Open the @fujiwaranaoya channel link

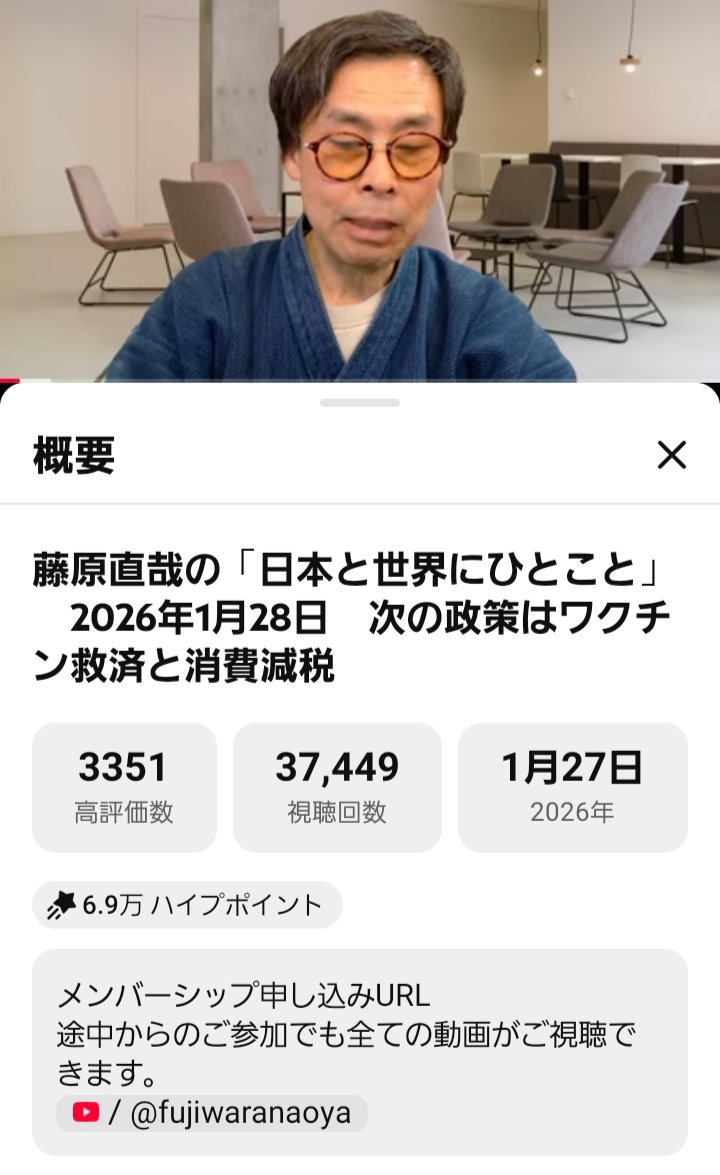212,1113
